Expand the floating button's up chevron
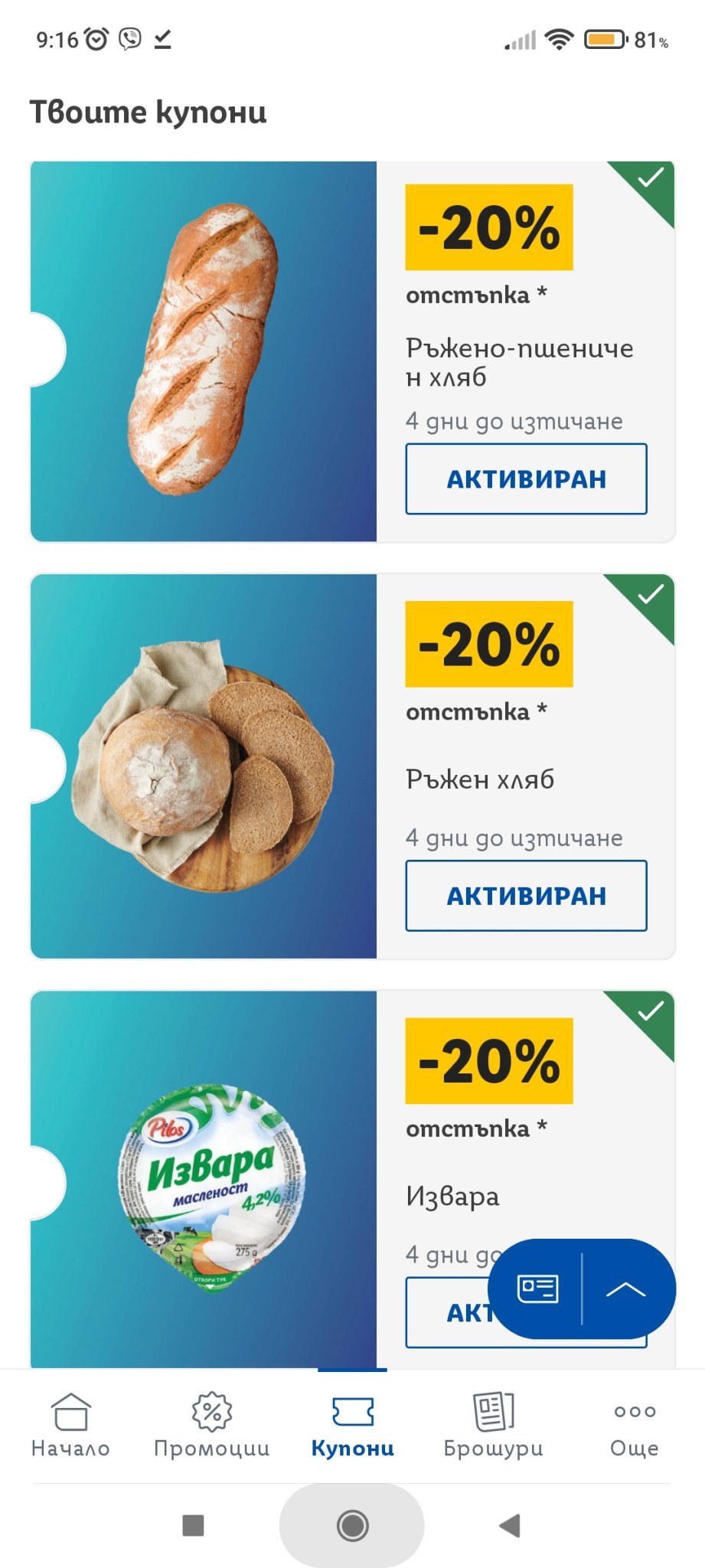The width and height of the screenshot is (705, 1568). (x=626, y=1289)
